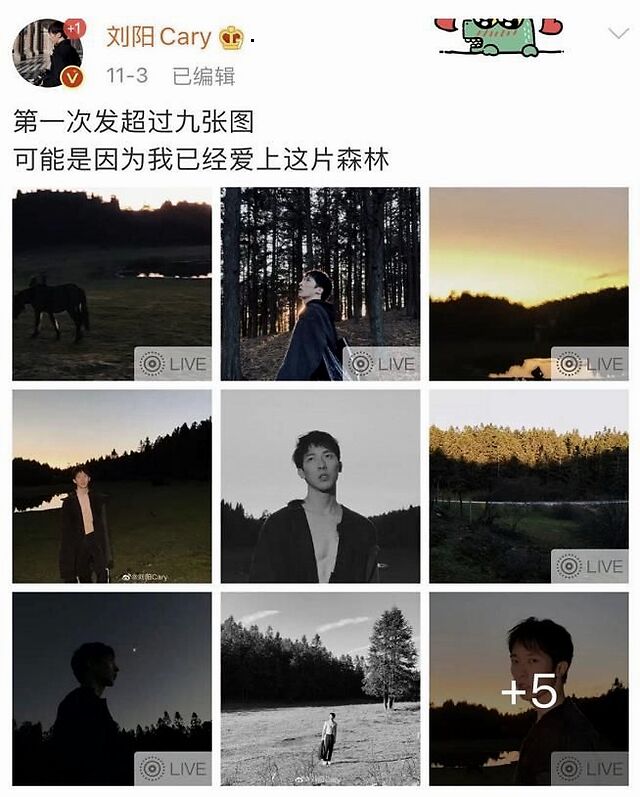View the black-and-white meadow photo
This screenshot has height=797, width=640.
click(320, 689)
